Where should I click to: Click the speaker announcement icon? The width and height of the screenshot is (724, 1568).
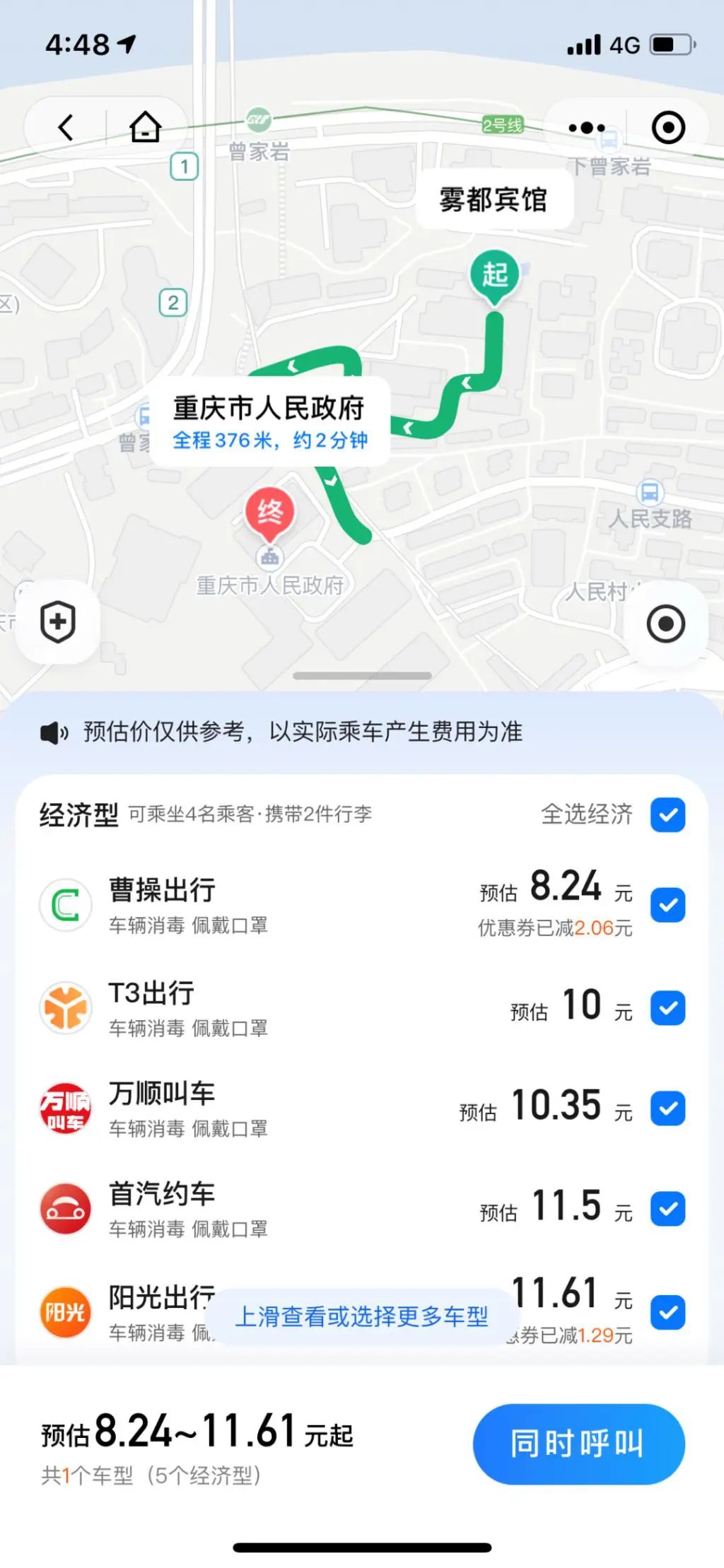tap(57, 732)
